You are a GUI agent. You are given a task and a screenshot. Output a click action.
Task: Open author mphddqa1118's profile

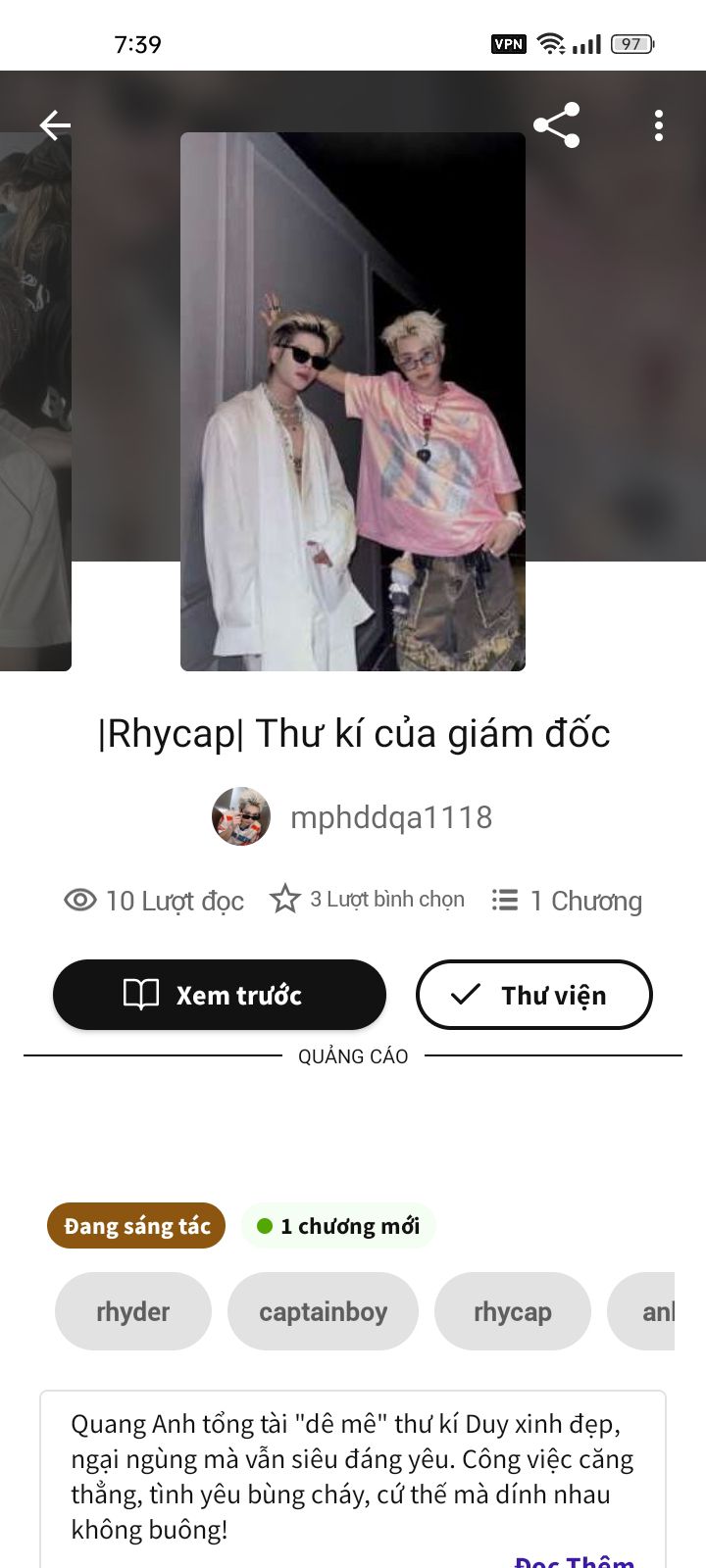coord(353,816)
